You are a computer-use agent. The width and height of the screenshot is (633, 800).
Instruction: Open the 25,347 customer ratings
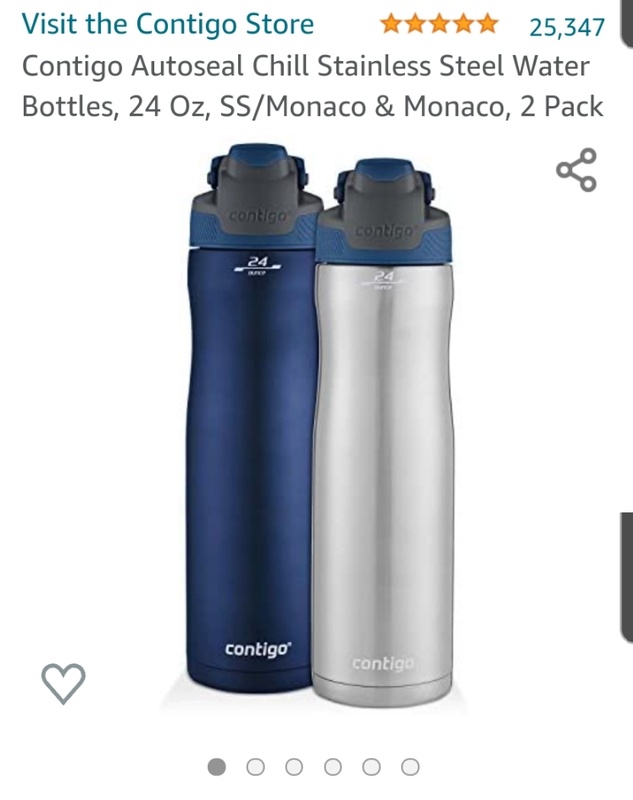[x=566, y=26]
